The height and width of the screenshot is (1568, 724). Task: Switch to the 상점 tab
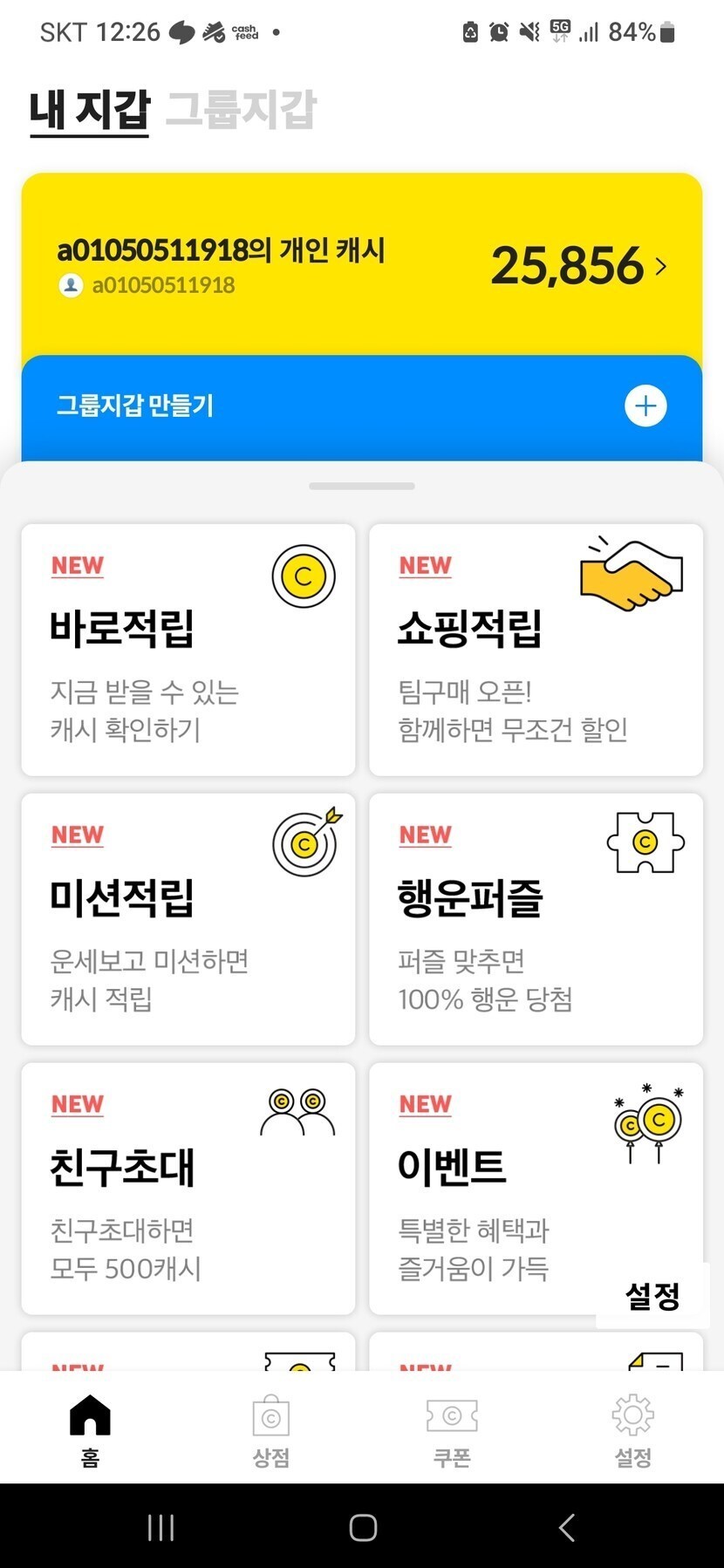tap(271, 1430)
